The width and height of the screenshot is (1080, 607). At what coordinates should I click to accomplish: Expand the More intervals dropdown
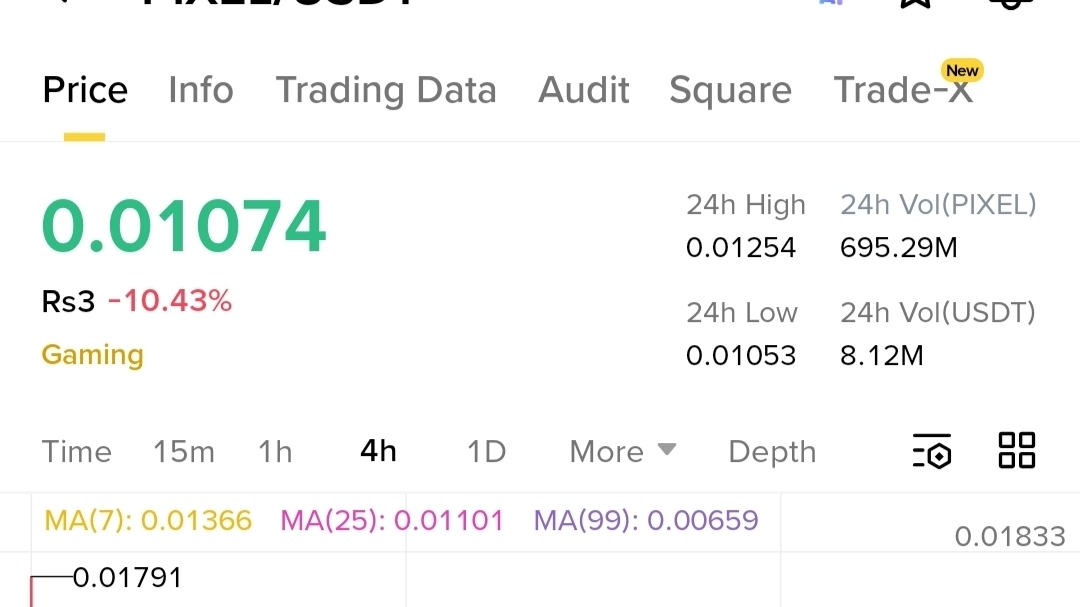tap(622, 452)
